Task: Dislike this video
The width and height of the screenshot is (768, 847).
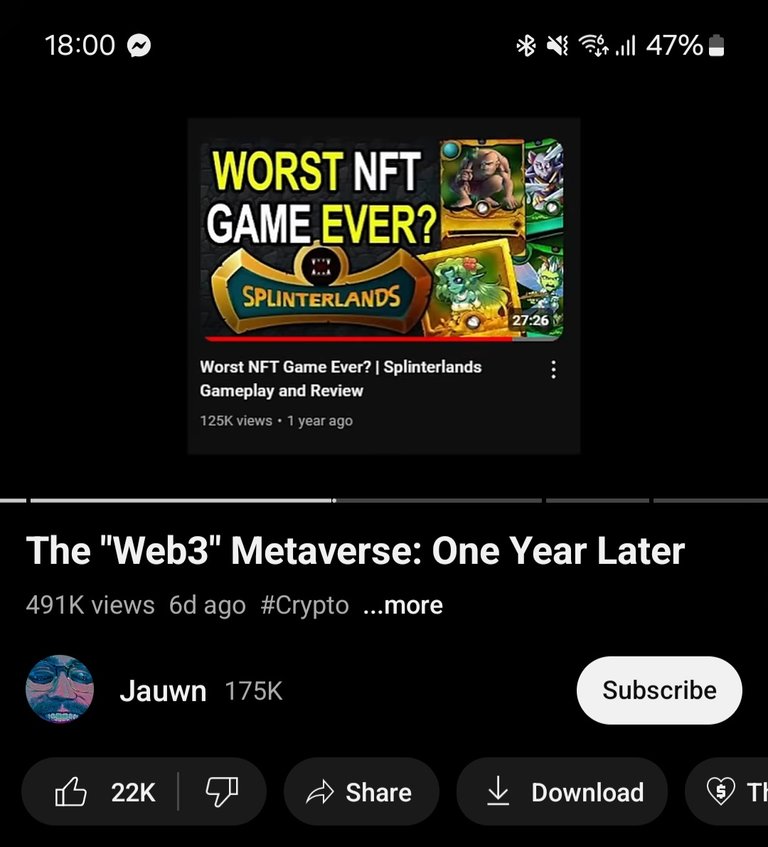Action: tap(221, 792)
